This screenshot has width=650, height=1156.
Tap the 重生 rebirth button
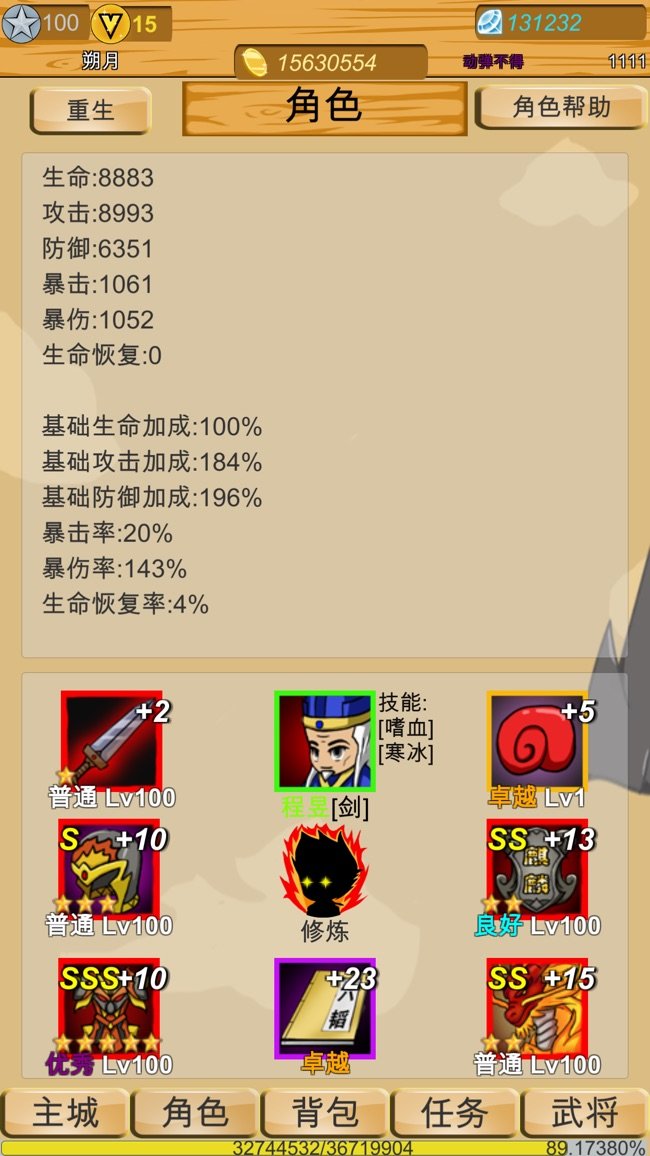click(x=90, y=109)
